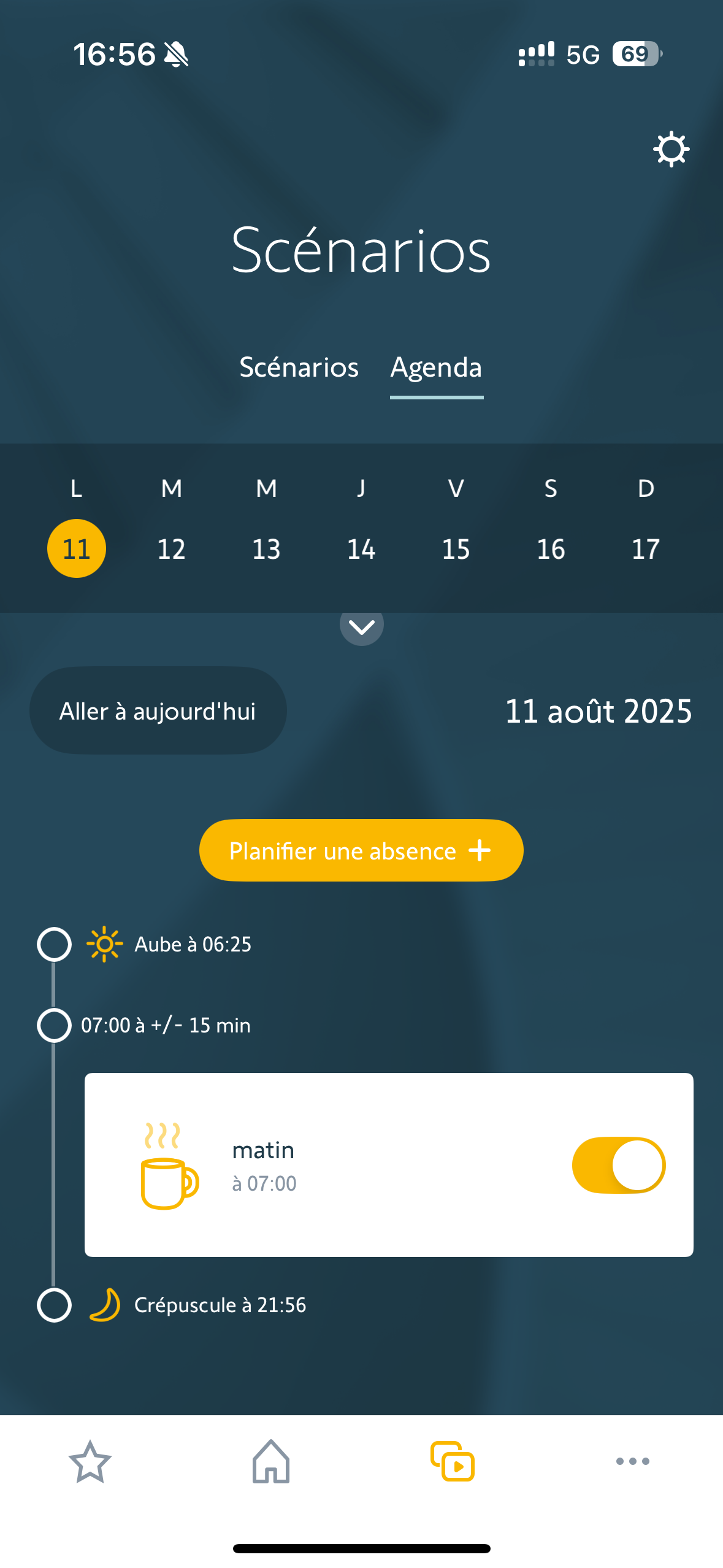Tap the highlighted day 11

coord(77,548)
